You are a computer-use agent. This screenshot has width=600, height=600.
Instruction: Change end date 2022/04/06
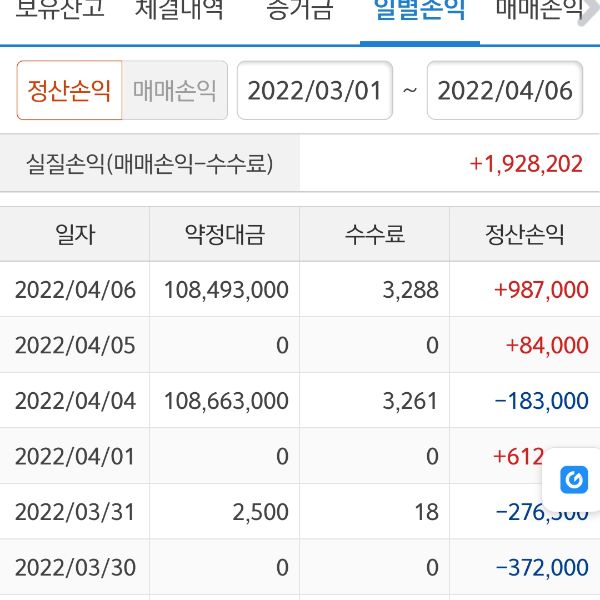505,91
